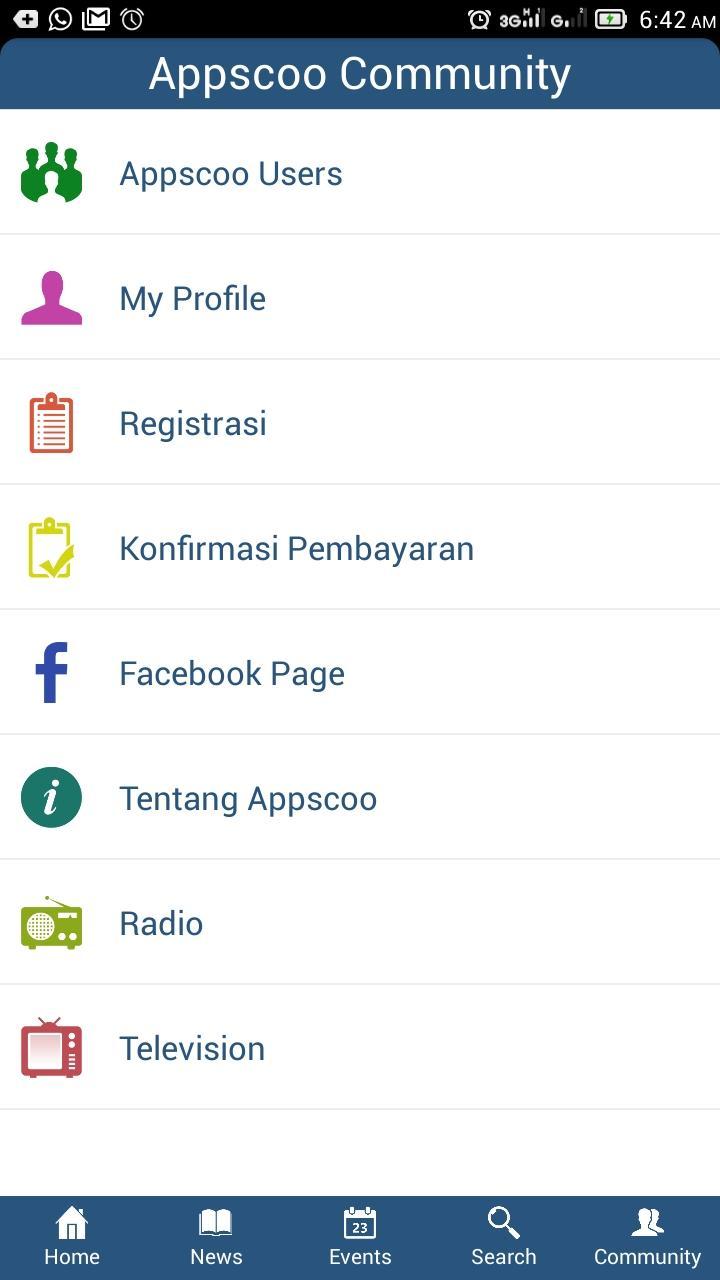Click the red Television icon
Screen dimensions: 720x1280
click(x=51, y=1047)
